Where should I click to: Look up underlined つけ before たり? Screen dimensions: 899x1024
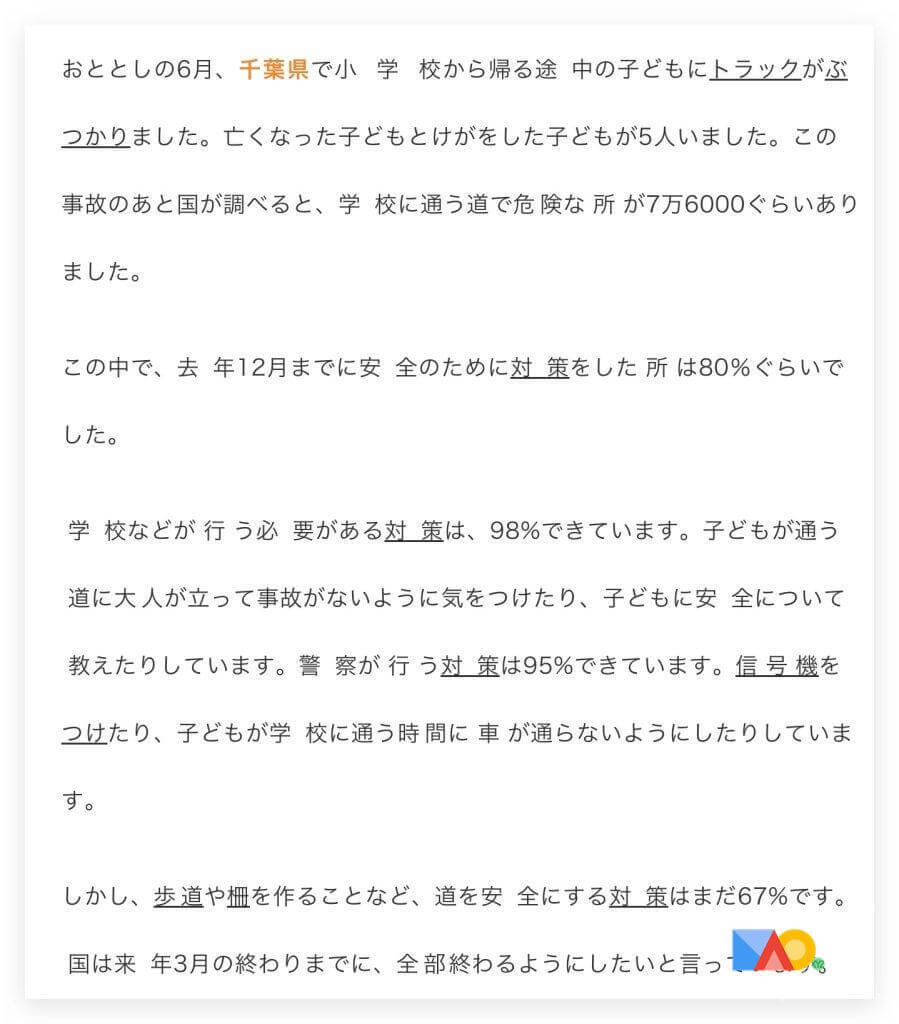pos(84,734)
